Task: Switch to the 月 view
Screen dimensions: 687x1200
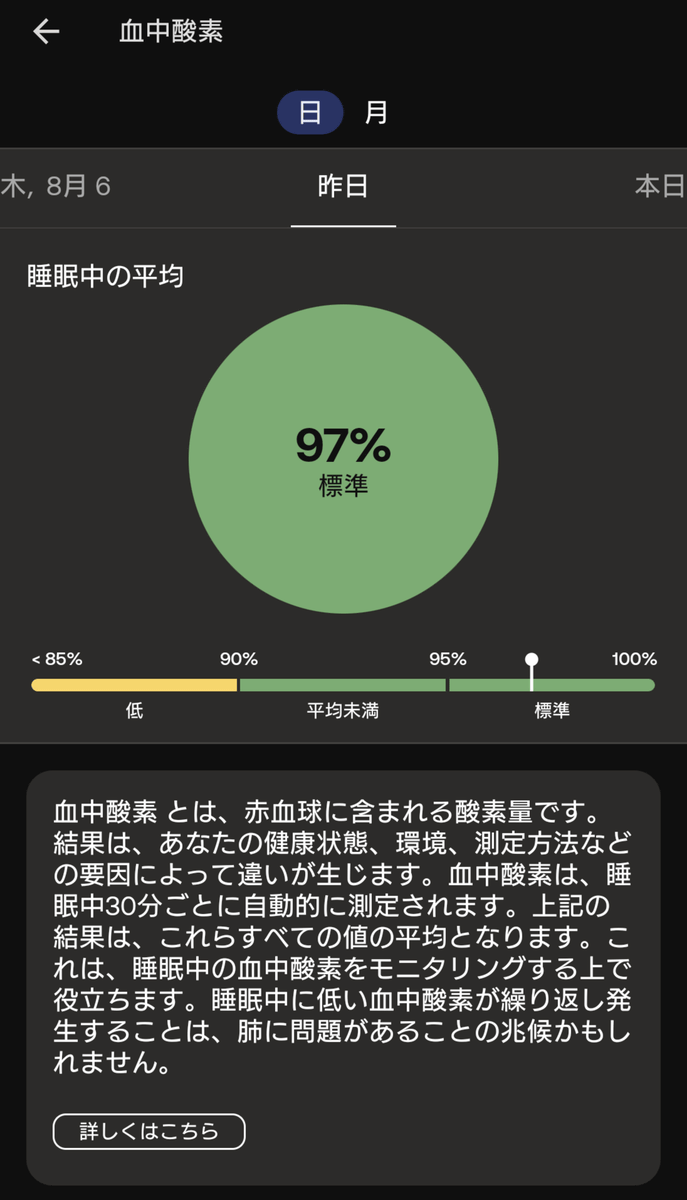Action: coord(376,113)
